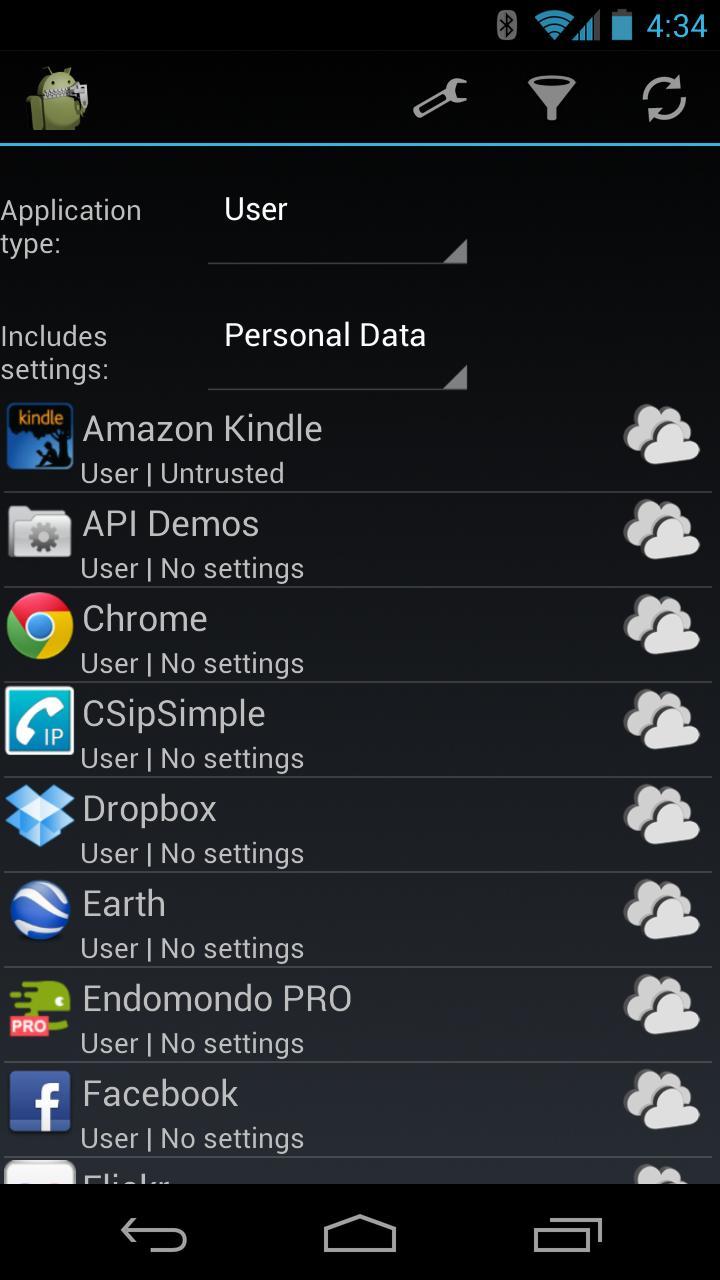Tap the Earth app thumbnail icon
This screenshot has height=1280, width=720.
pos(39,911)
